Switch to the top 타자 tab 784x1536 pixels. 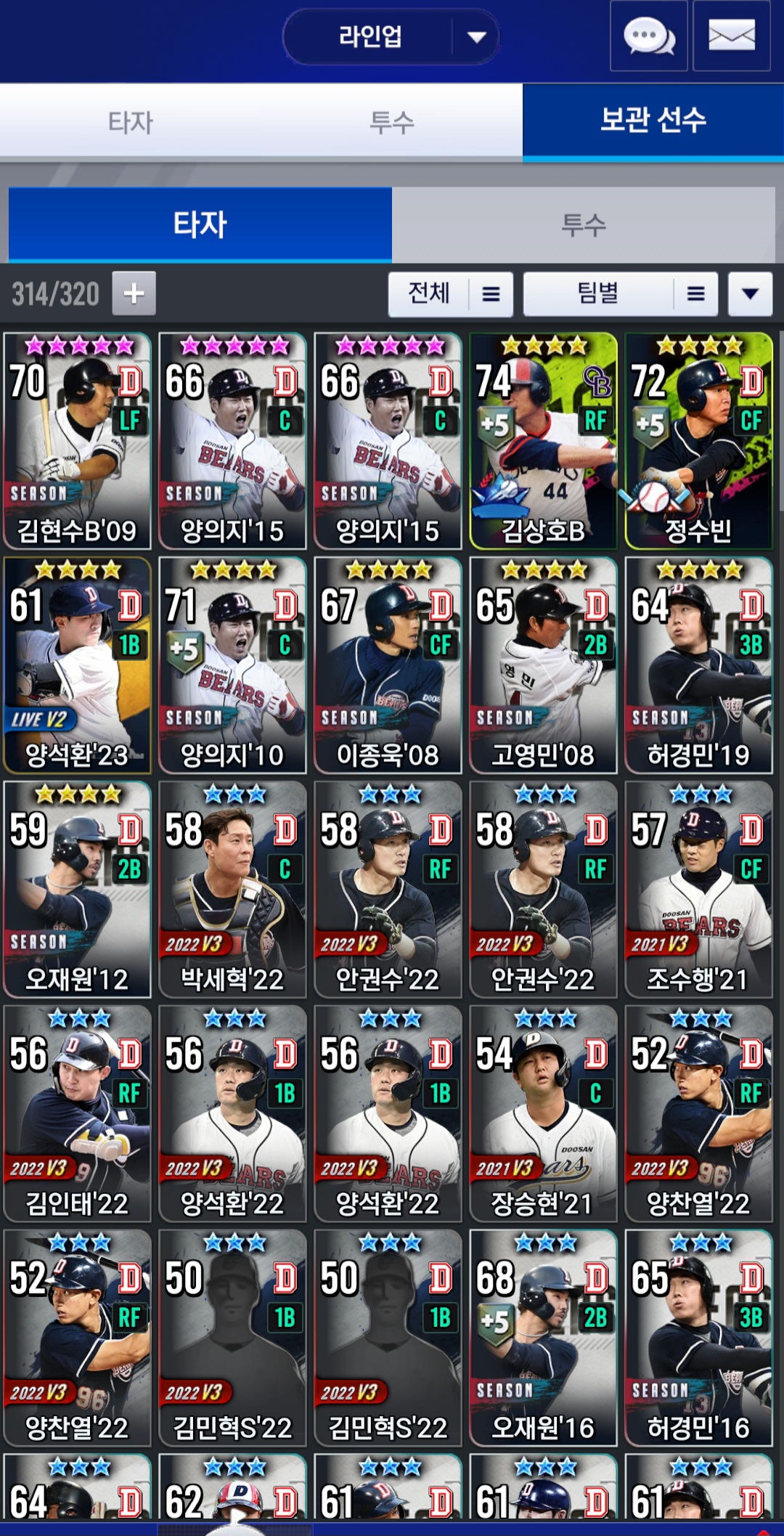coord(131,121)
